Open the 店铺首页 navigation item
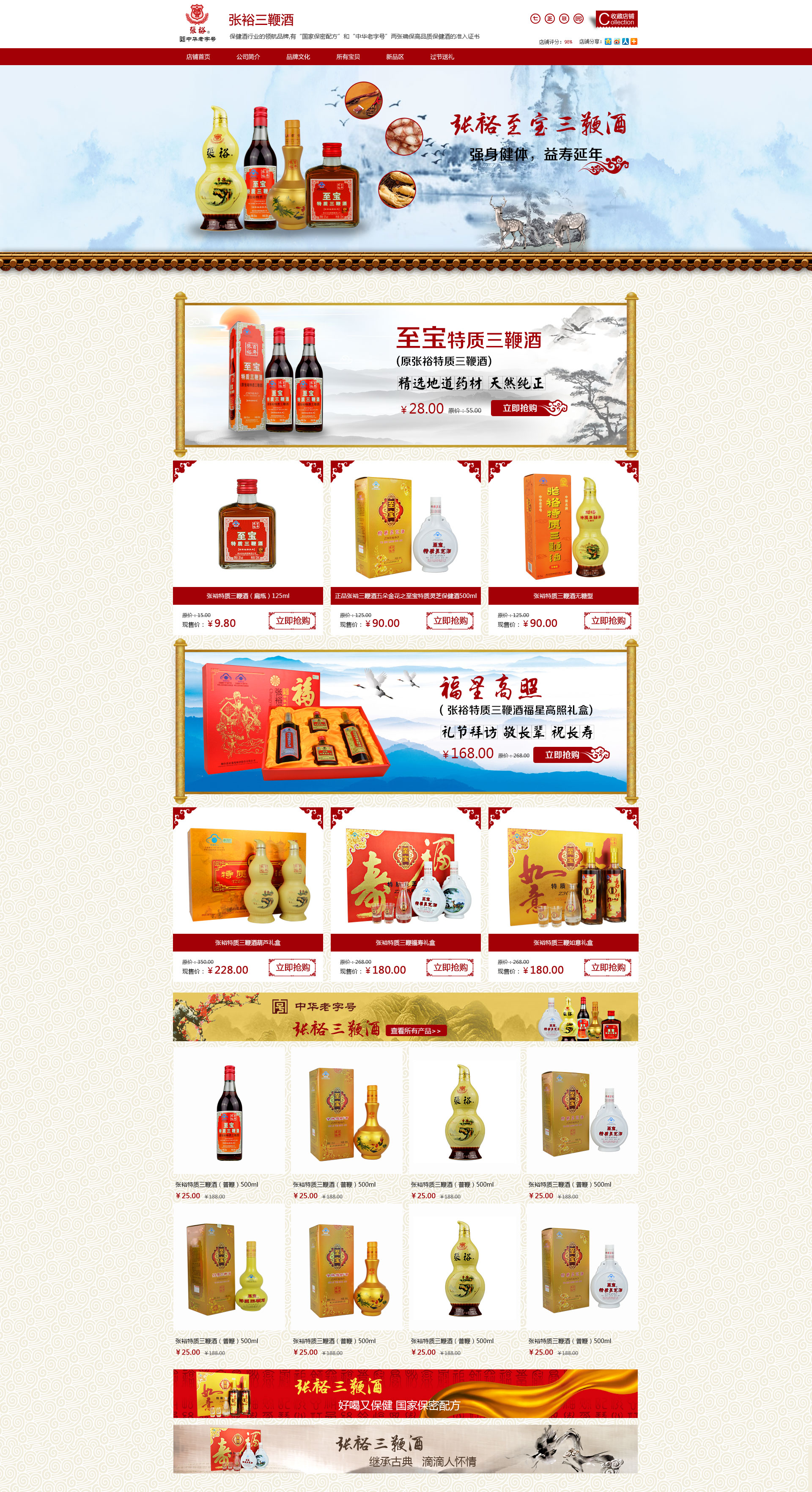The width and height of the screenshot is (812, 1492). click(x=198, y=57)
